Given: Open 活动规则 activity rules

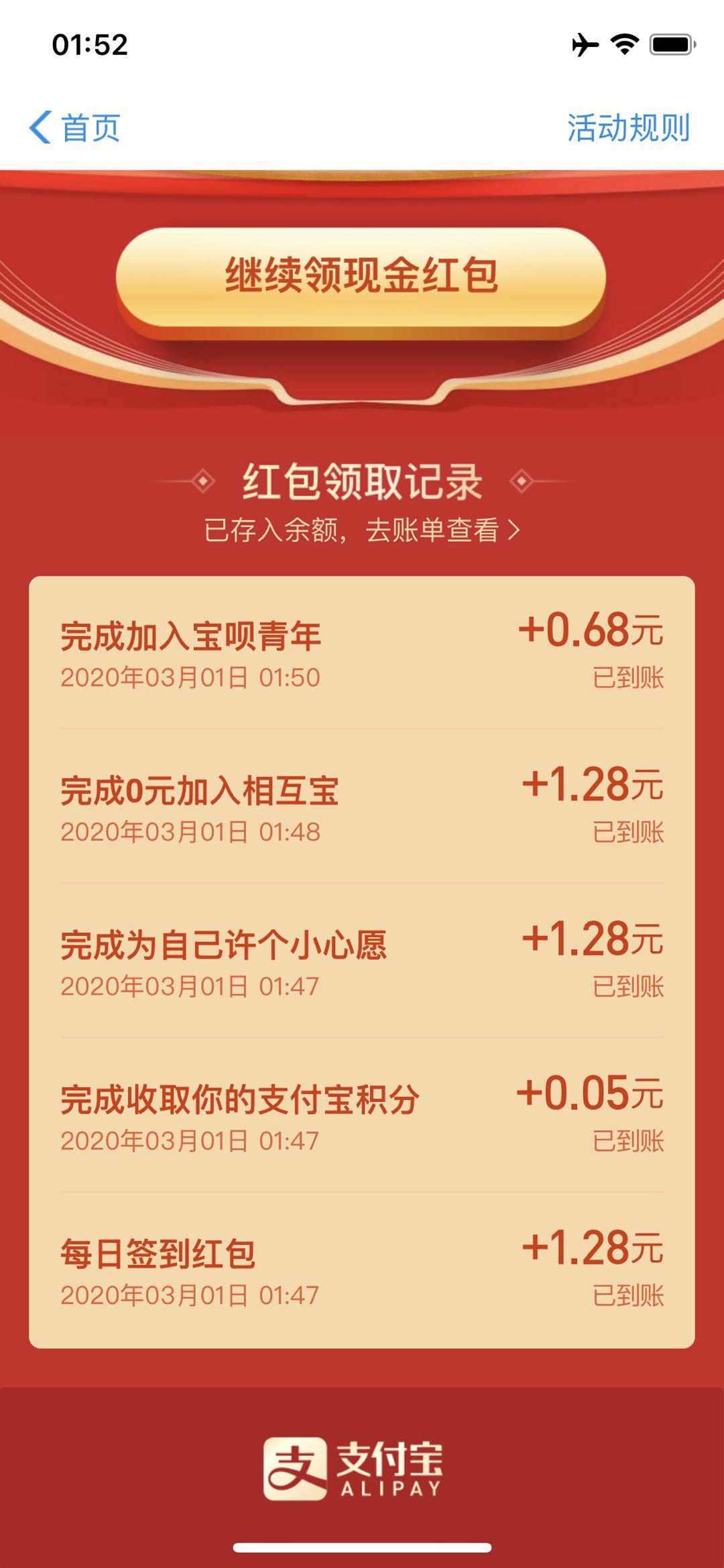Looking at the screenshot, I should click(627, 127).
